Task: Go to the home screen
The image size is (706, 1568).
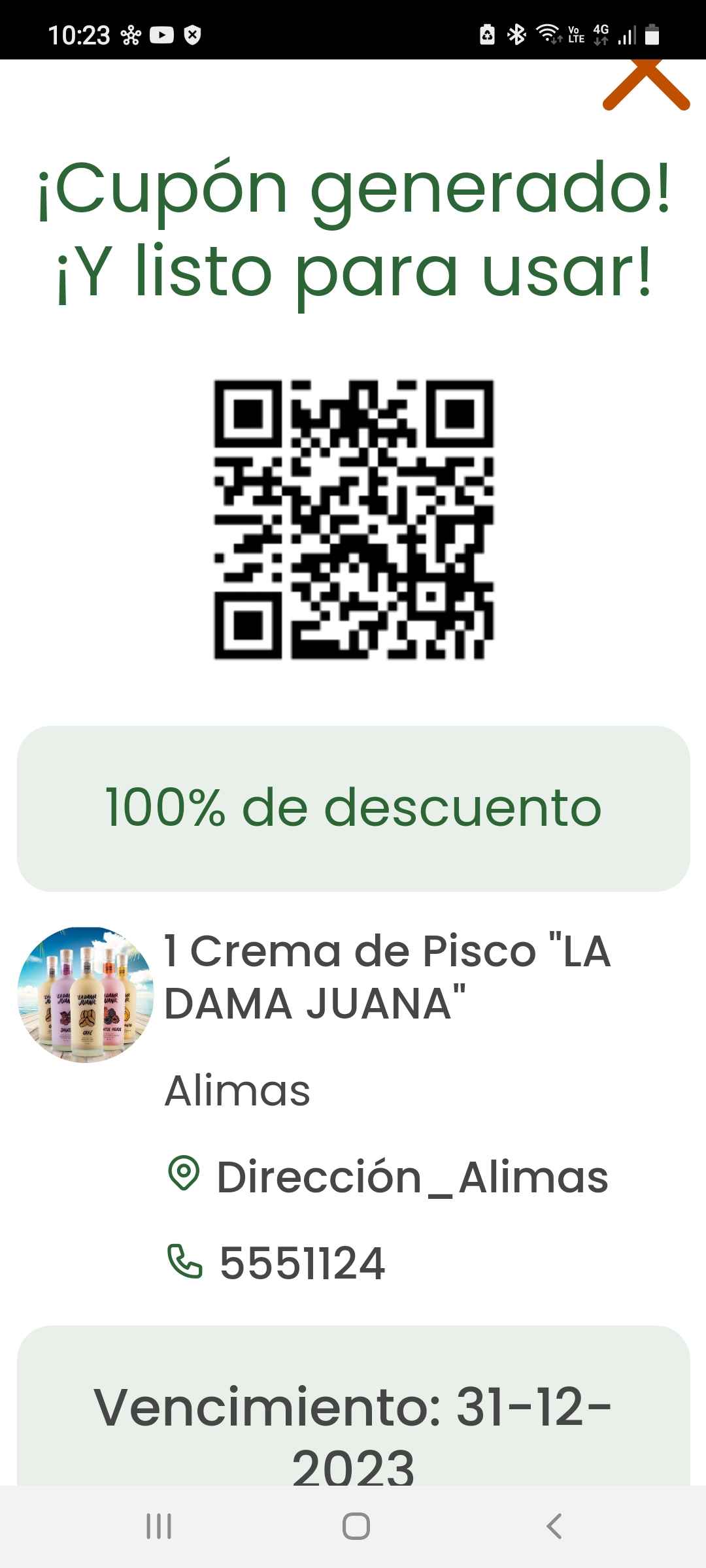Action: (356, 1526)
